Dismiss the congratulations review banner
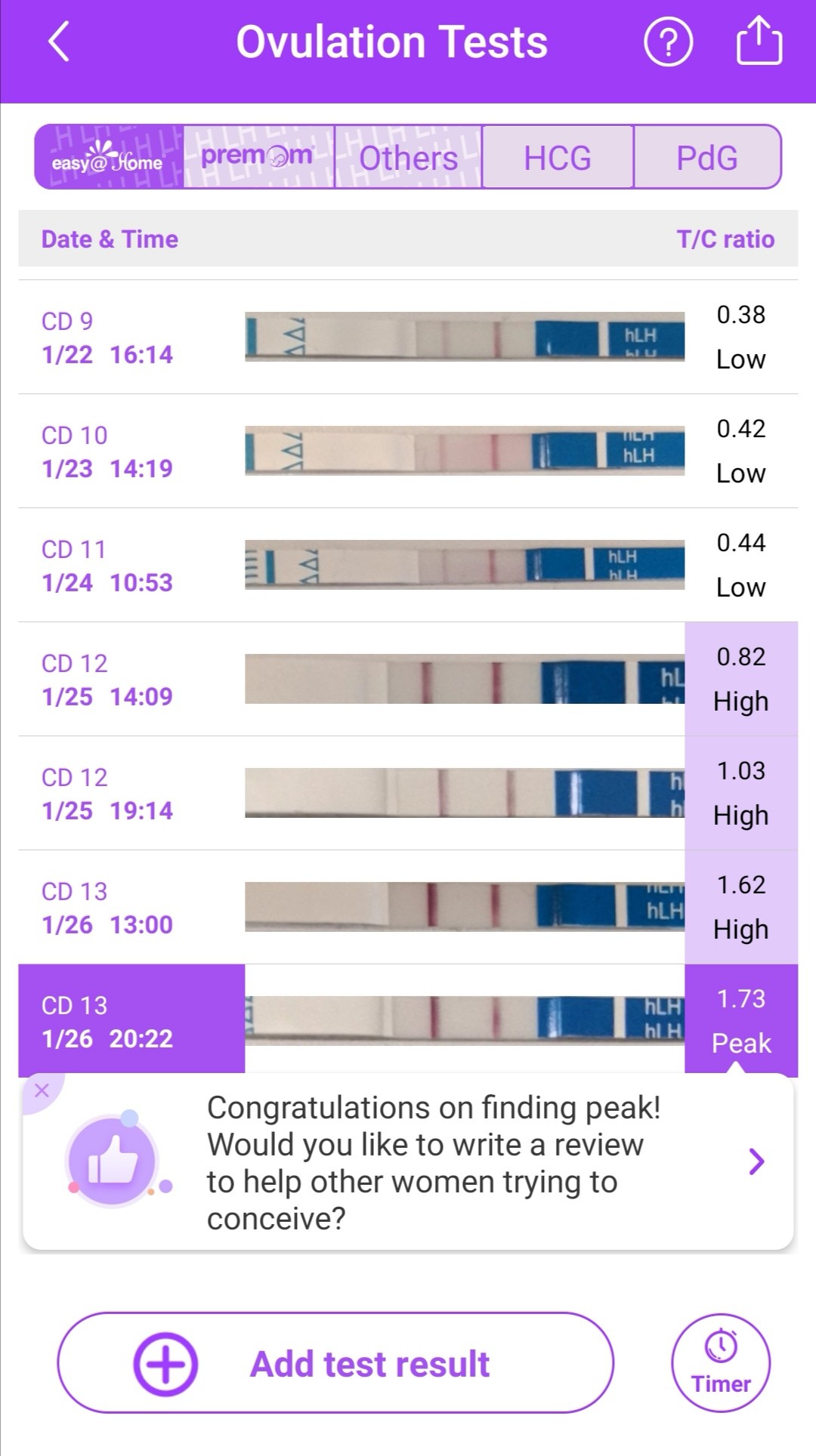This screenshot has height=1456, width=816. (42, 1090)
